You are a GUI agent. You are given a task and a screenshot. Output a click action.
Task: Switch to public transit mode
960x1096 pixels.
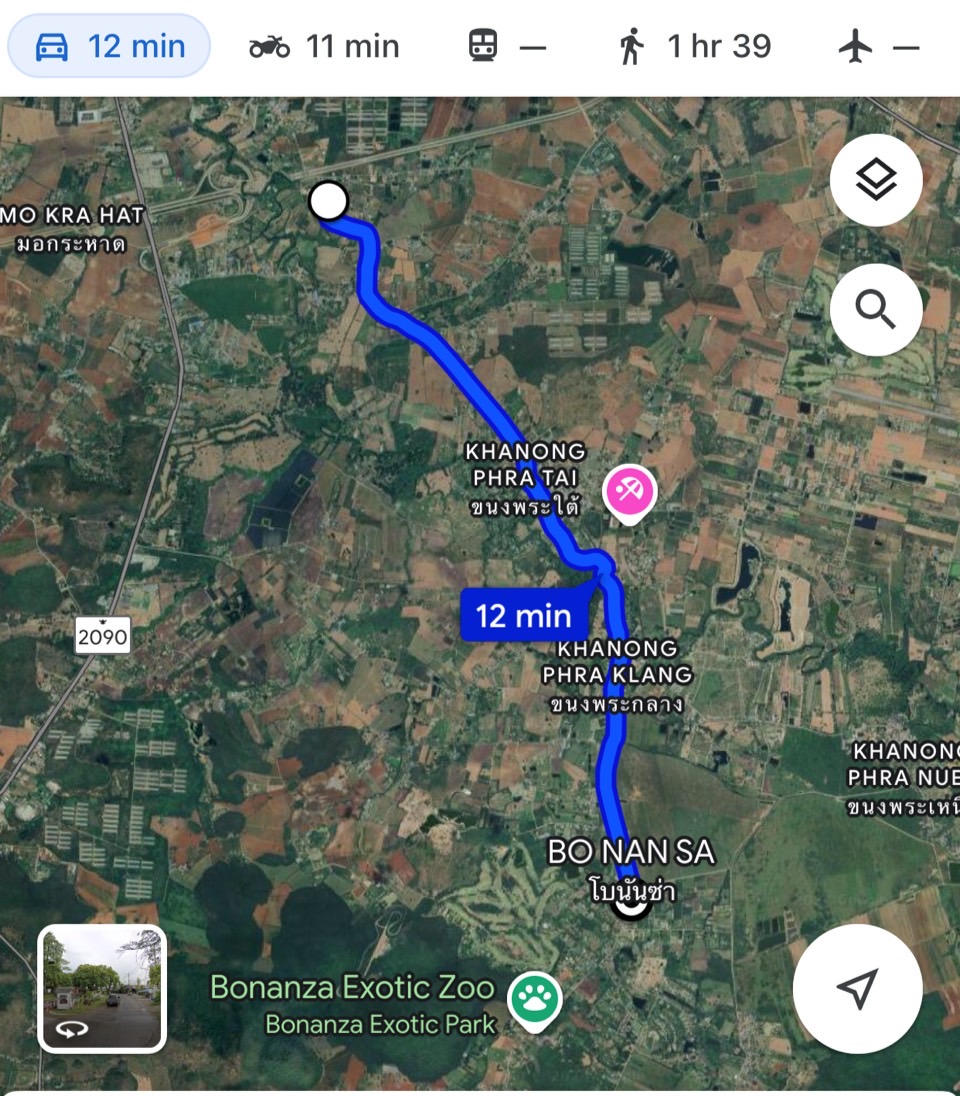[x=507, y=47]
